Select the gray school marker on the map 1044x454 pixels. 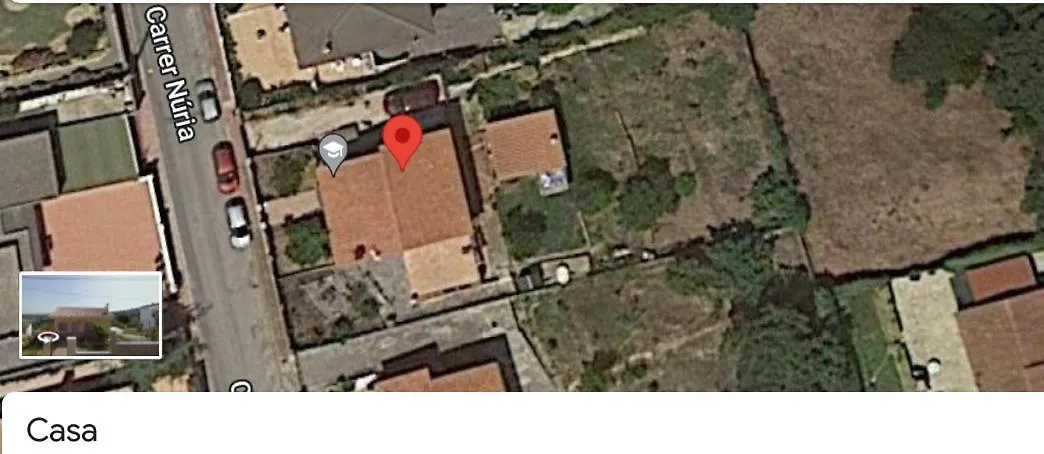tap(333, 151)
